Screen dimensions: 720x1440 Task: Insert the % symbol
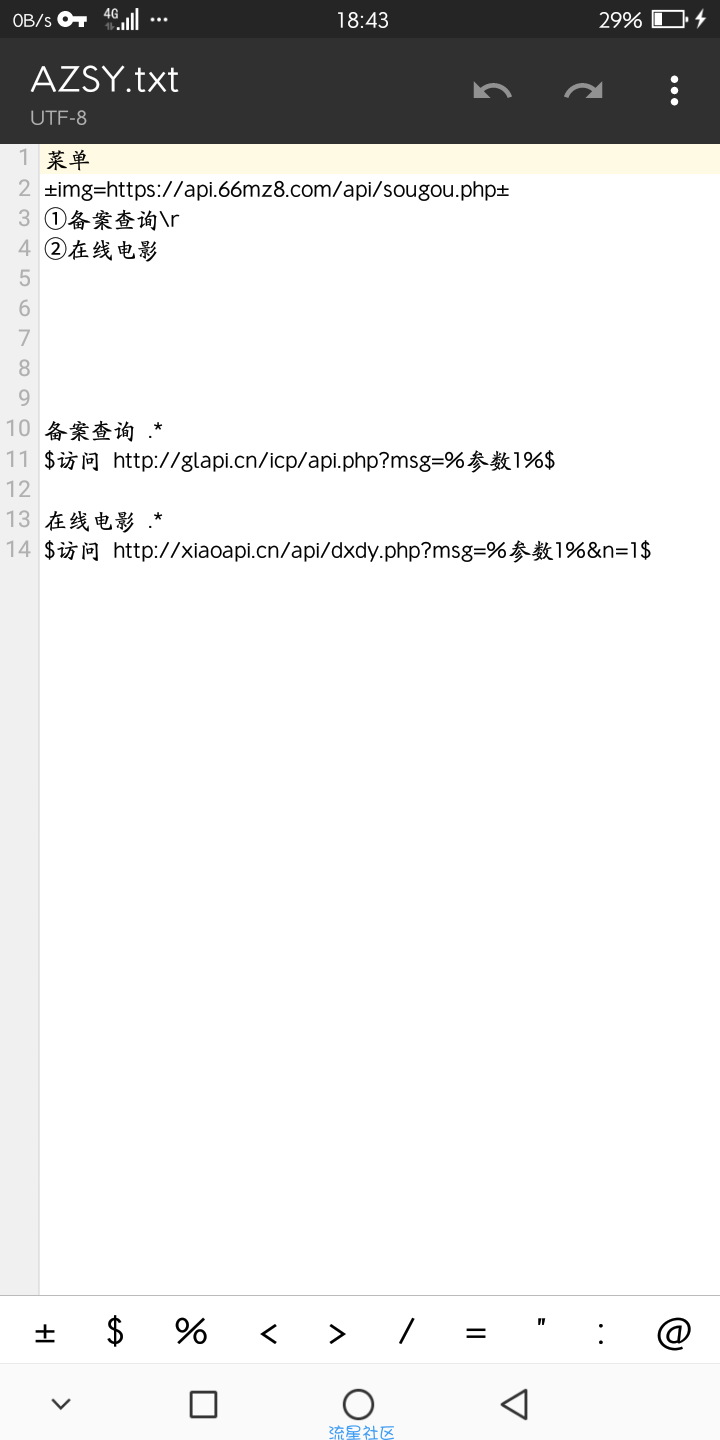pos(190,1332)
